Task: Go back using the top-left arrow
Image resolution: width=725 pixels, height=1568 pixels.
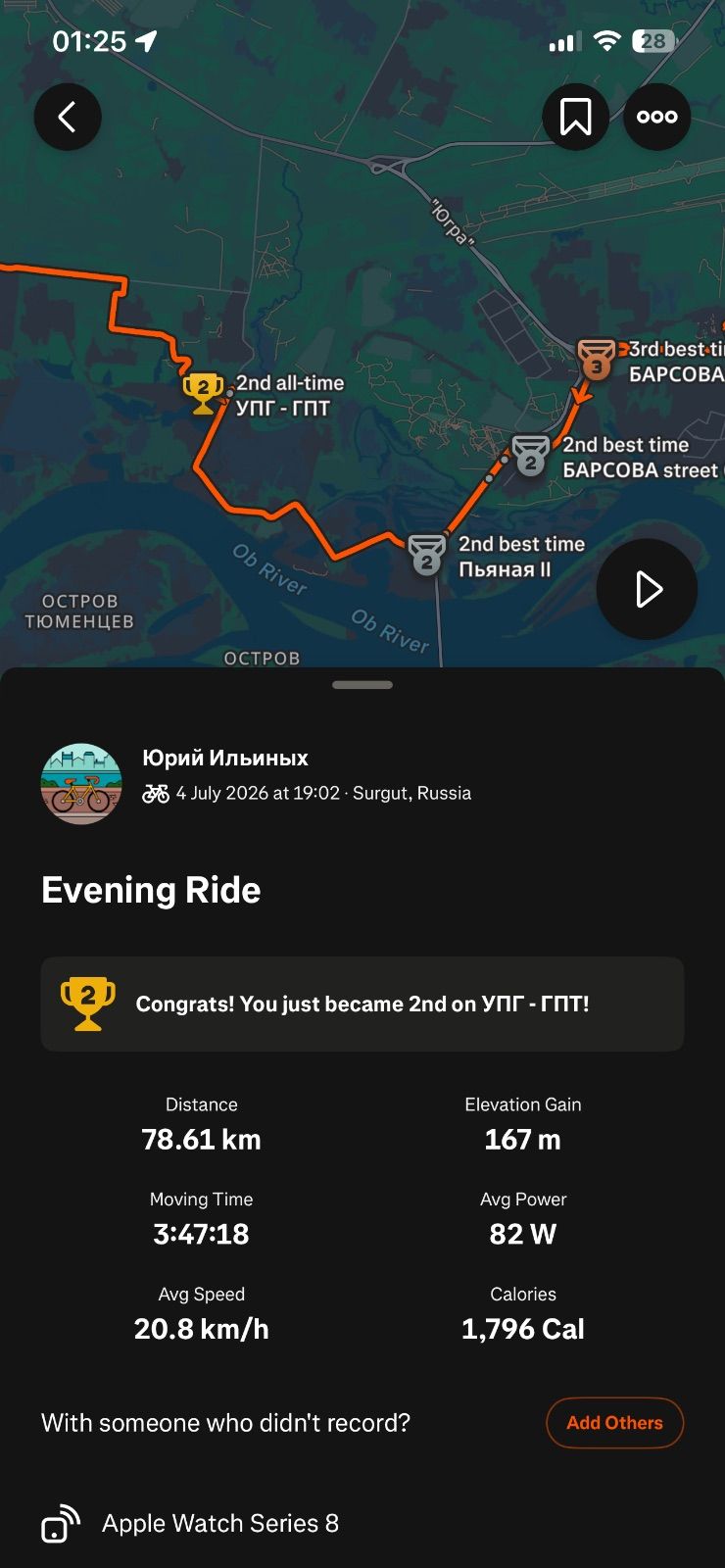Action: (68, 118)
